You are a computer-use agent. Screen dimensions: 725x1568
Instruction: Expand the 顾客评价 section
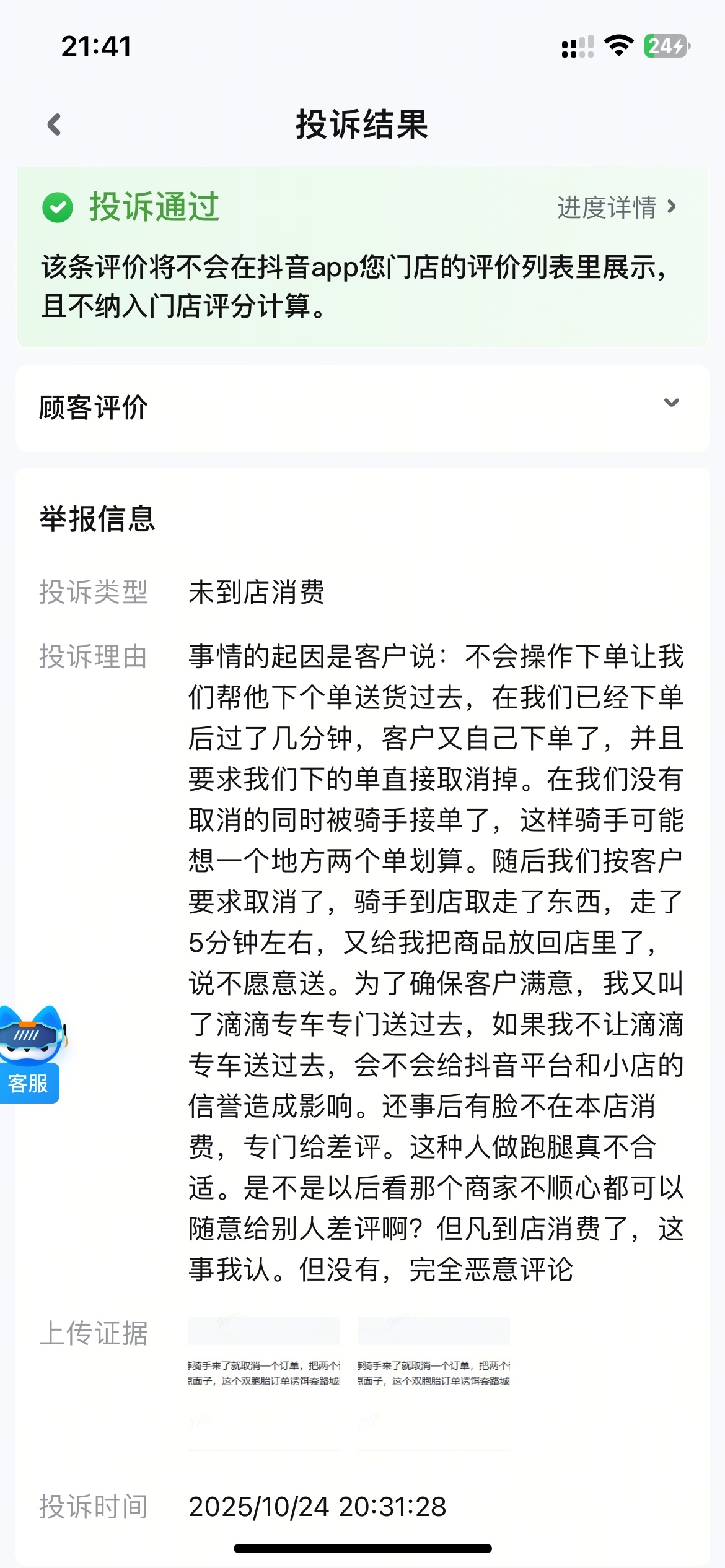pyautogui.click(x=671, y=403)
